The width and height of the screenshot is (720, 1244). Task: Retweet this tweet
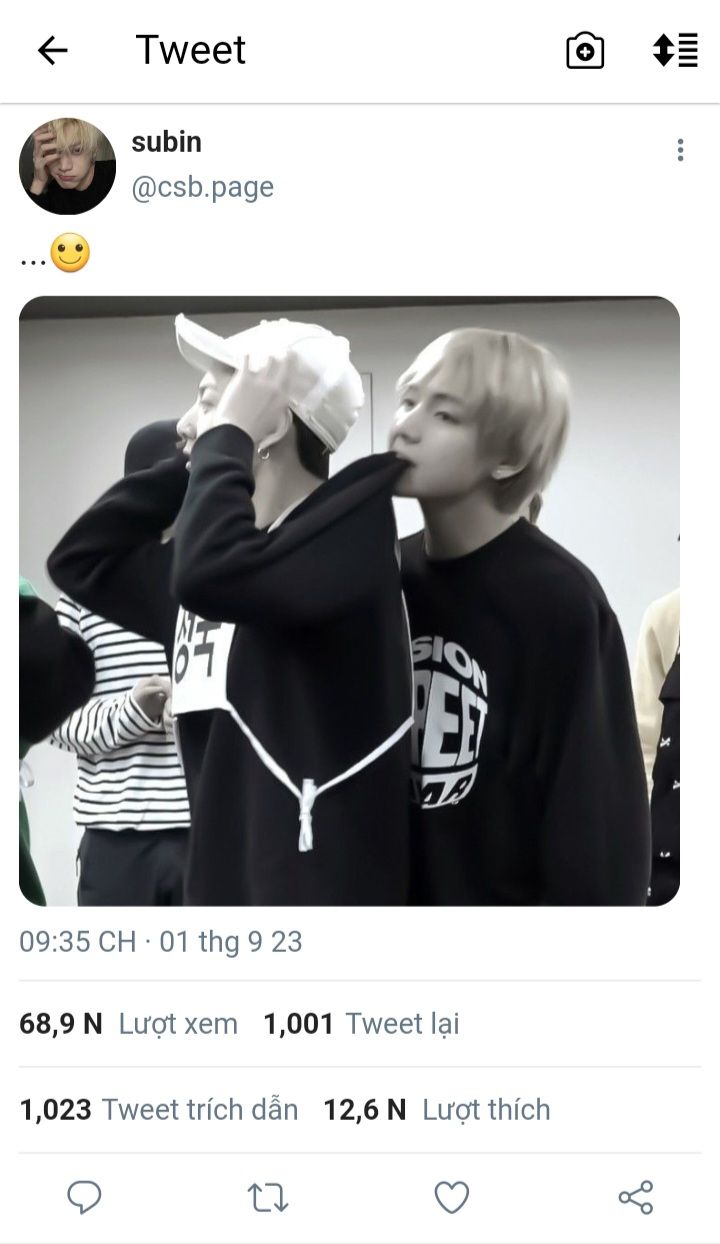coord(267,1197)
